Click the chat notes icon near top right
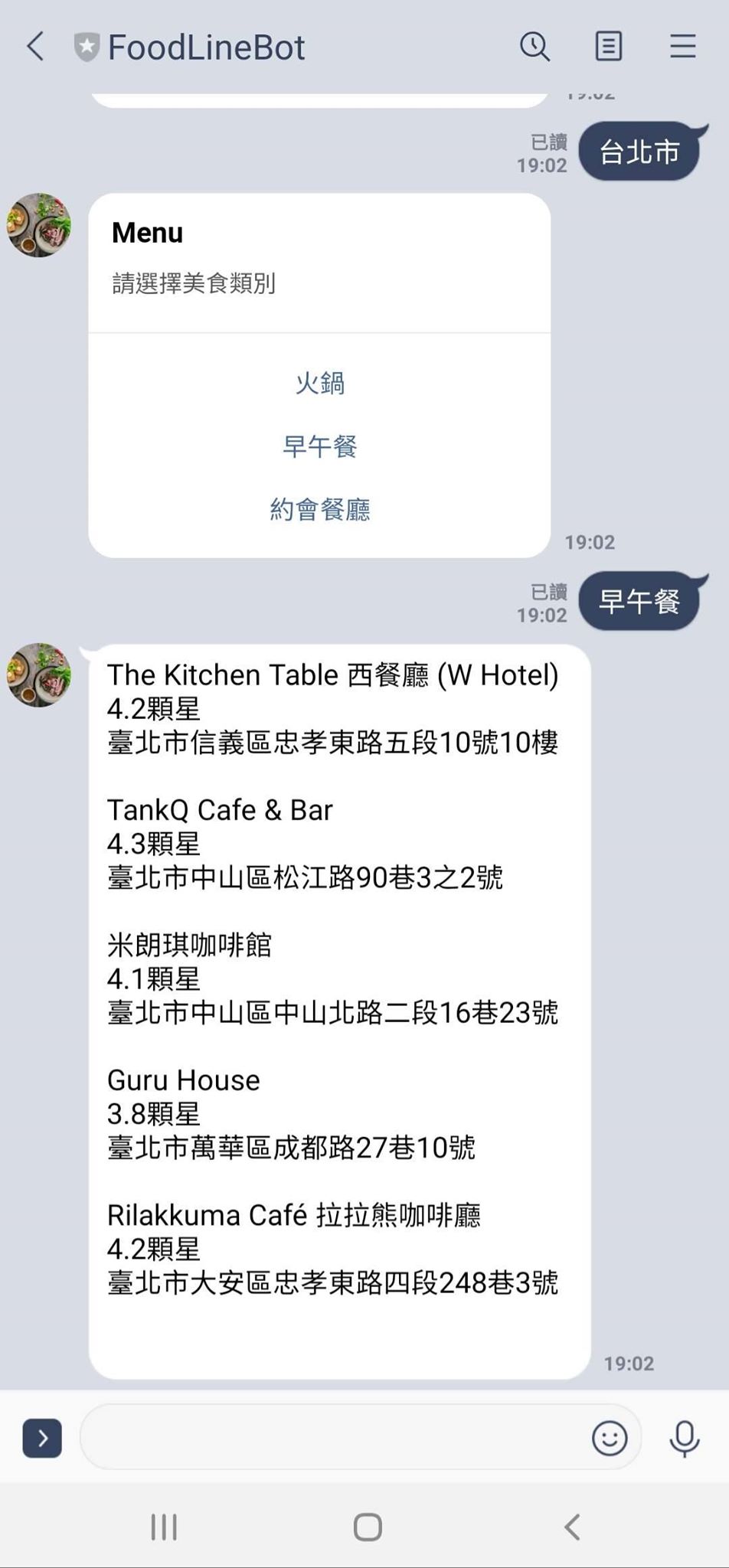 pos(607,46)
